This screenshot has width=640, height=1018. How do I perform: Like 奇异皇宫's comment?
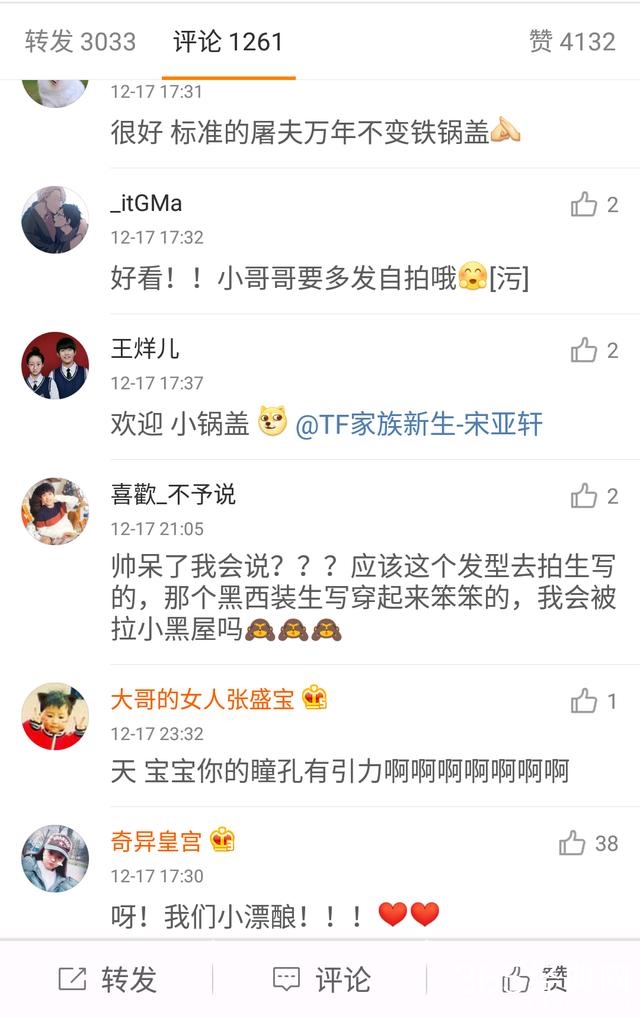573,843
